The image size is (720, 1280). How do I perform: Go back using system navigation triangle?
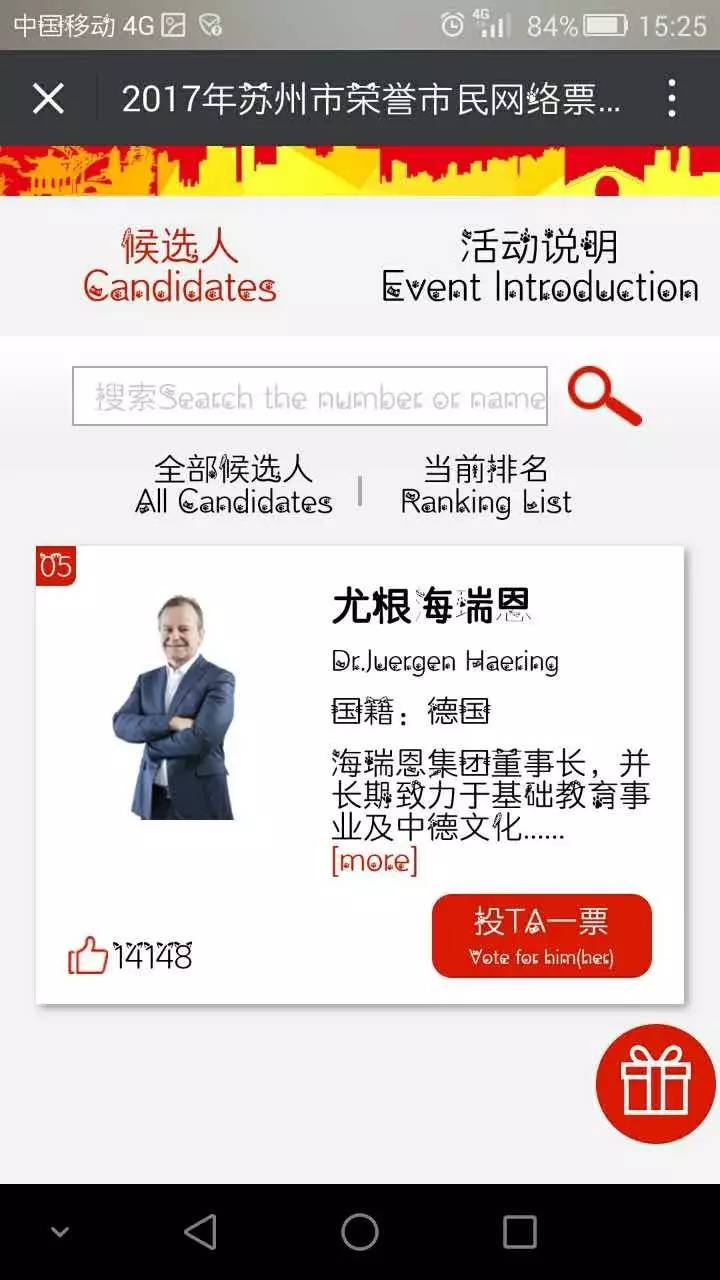click(200, 1232)
